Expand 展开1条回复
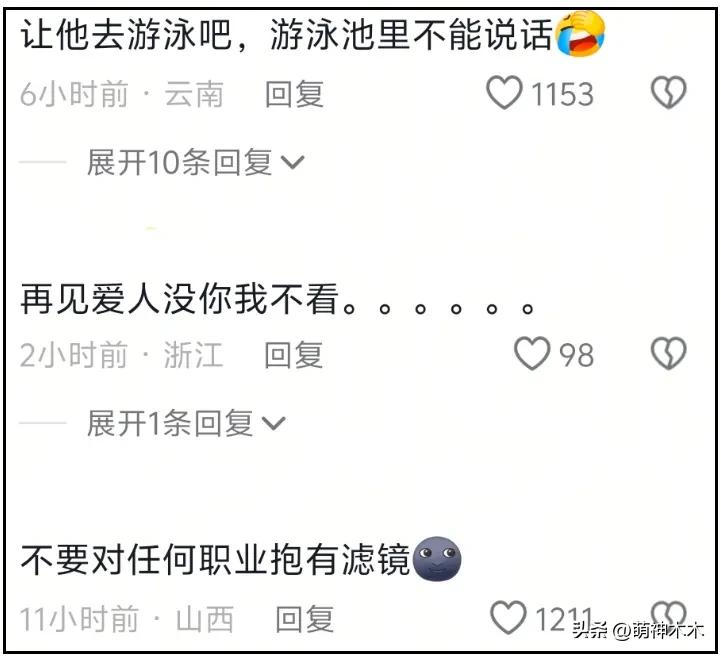Image resolution: width=721 pixels, height=656 pixels. coord(186,423)
